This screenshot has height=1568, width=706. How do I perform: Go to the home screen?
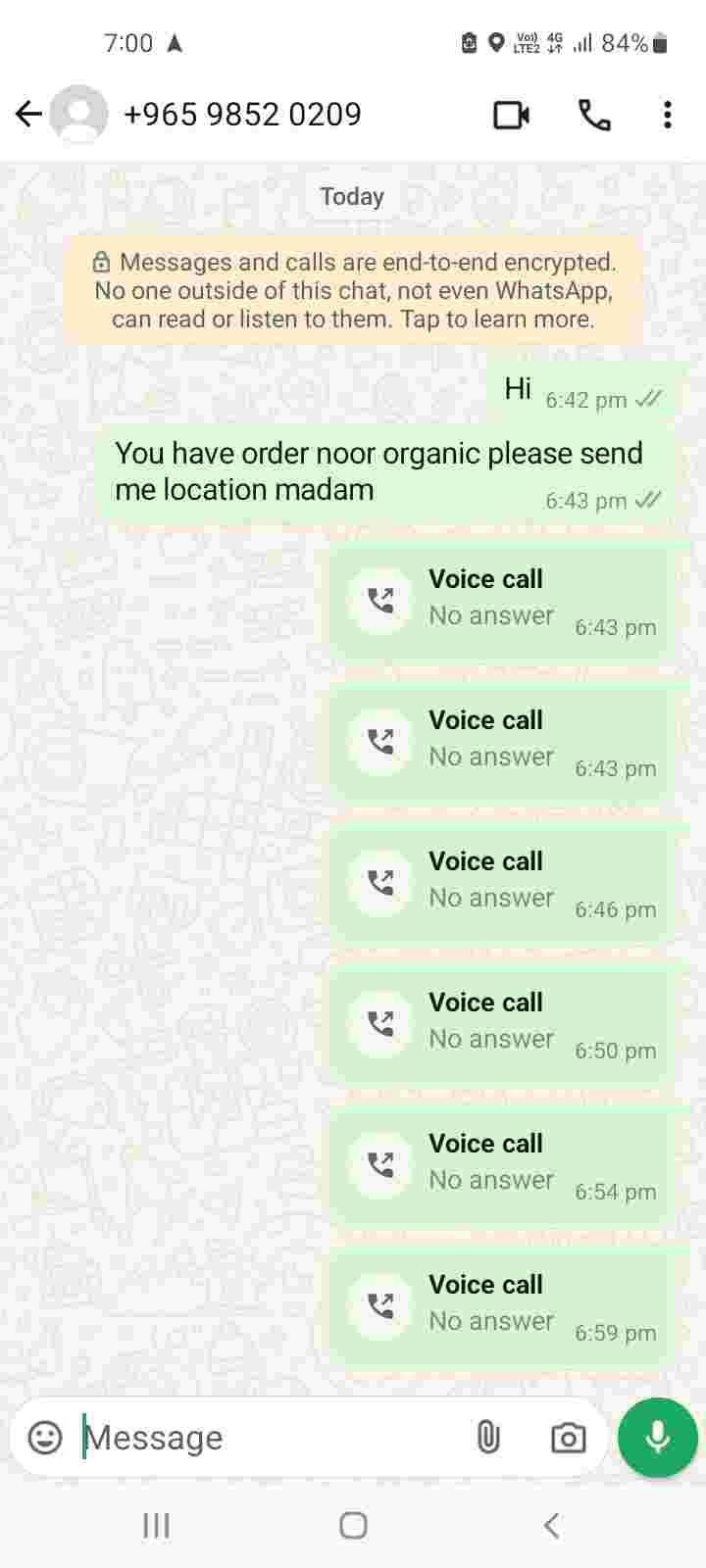353,1525
